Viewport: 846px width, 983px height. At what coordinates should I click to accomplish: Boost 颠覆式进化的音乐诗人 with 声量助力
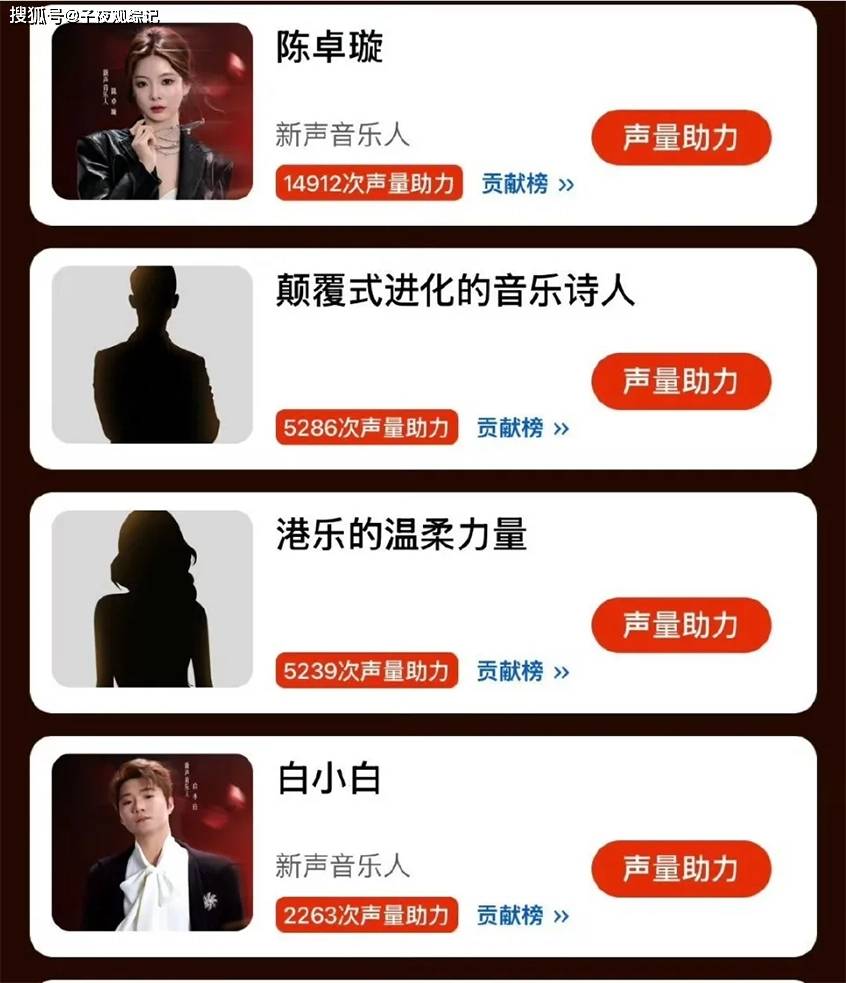(681, 381)
